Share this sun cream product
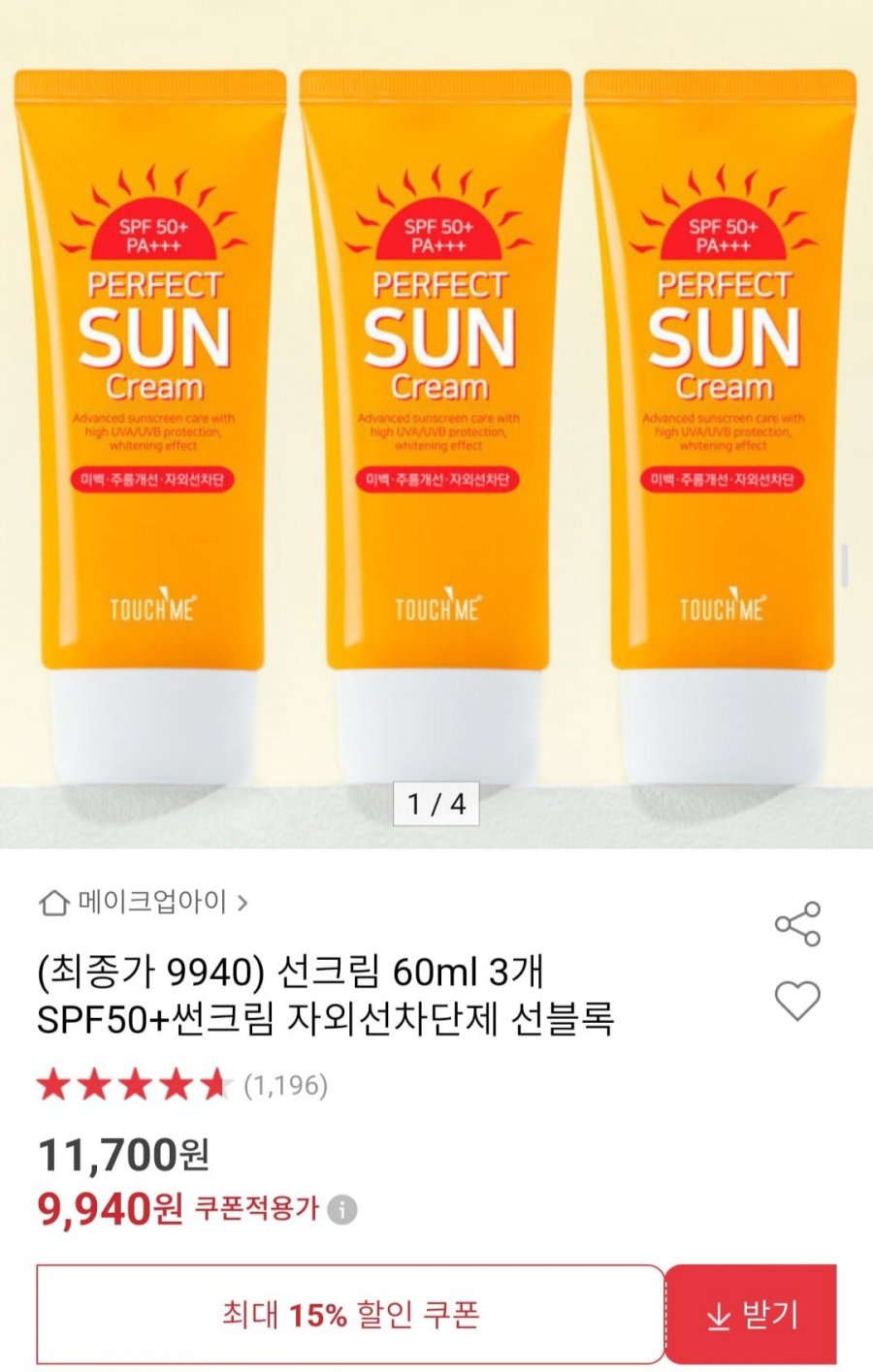The width and height of the screenshot is (873, 1372). tap(797, 923)
